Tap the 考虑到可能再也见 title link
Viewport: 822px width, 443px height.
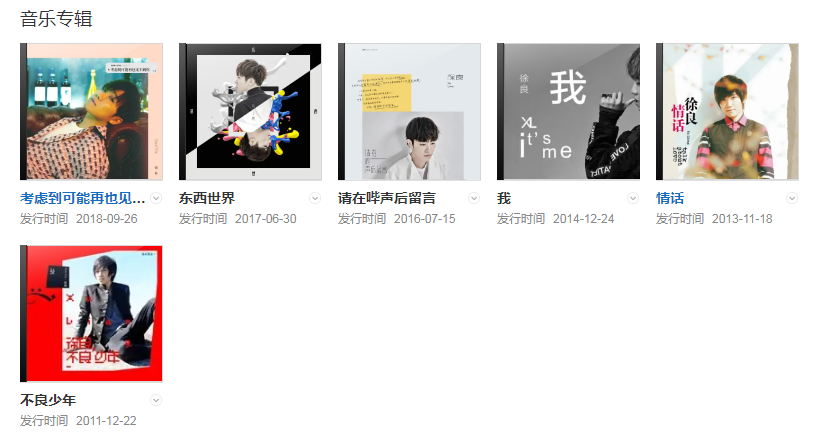[83, 198]
